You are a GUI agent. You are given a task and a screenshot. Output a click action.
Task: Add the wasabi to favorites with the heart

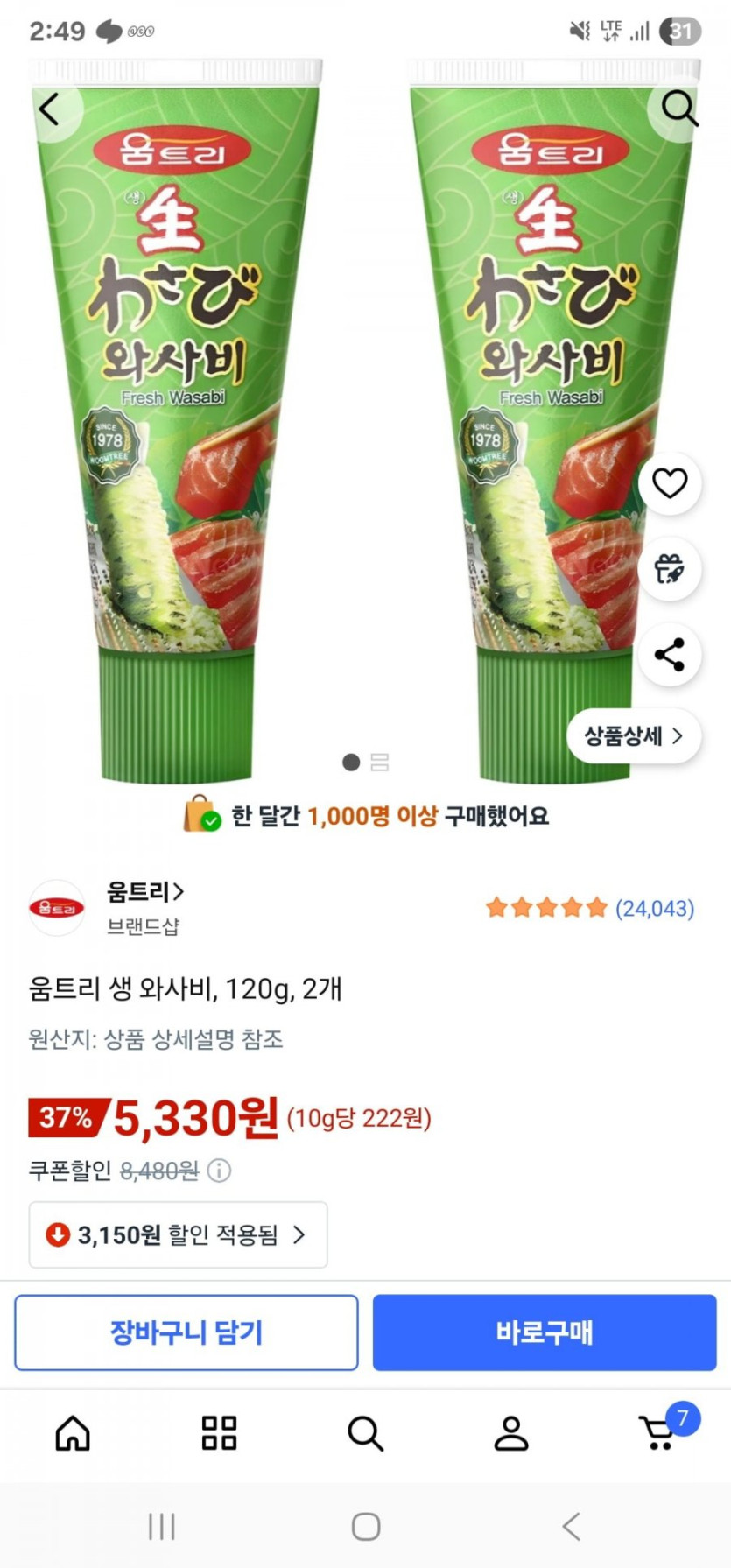point(670,483)
